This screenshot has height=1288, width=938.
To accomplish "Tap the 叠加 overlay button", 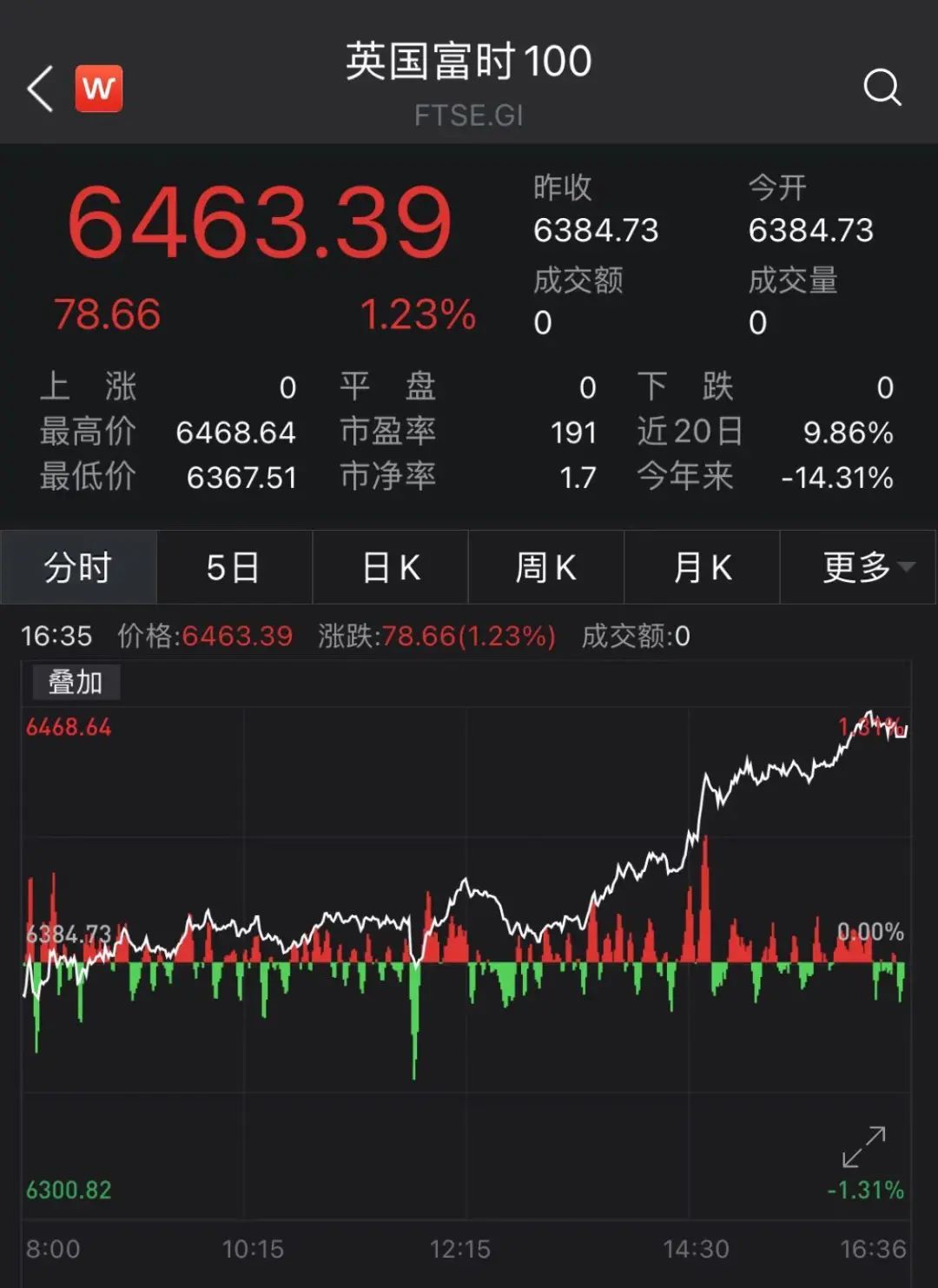I will tap(76, 682).
